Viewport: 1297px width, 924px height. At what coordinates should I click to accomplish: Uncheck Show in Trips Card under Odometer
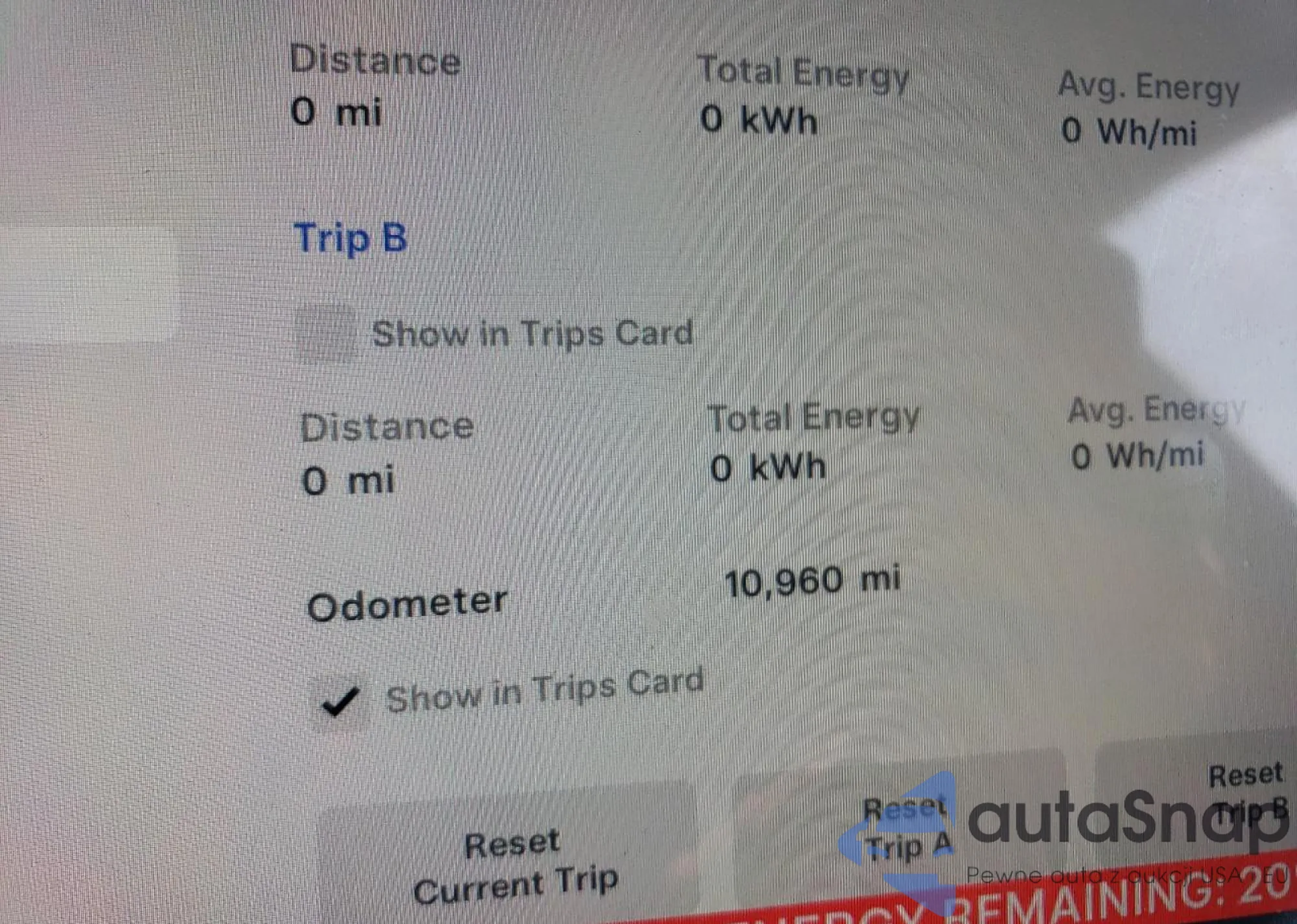(x=340, y=702)
